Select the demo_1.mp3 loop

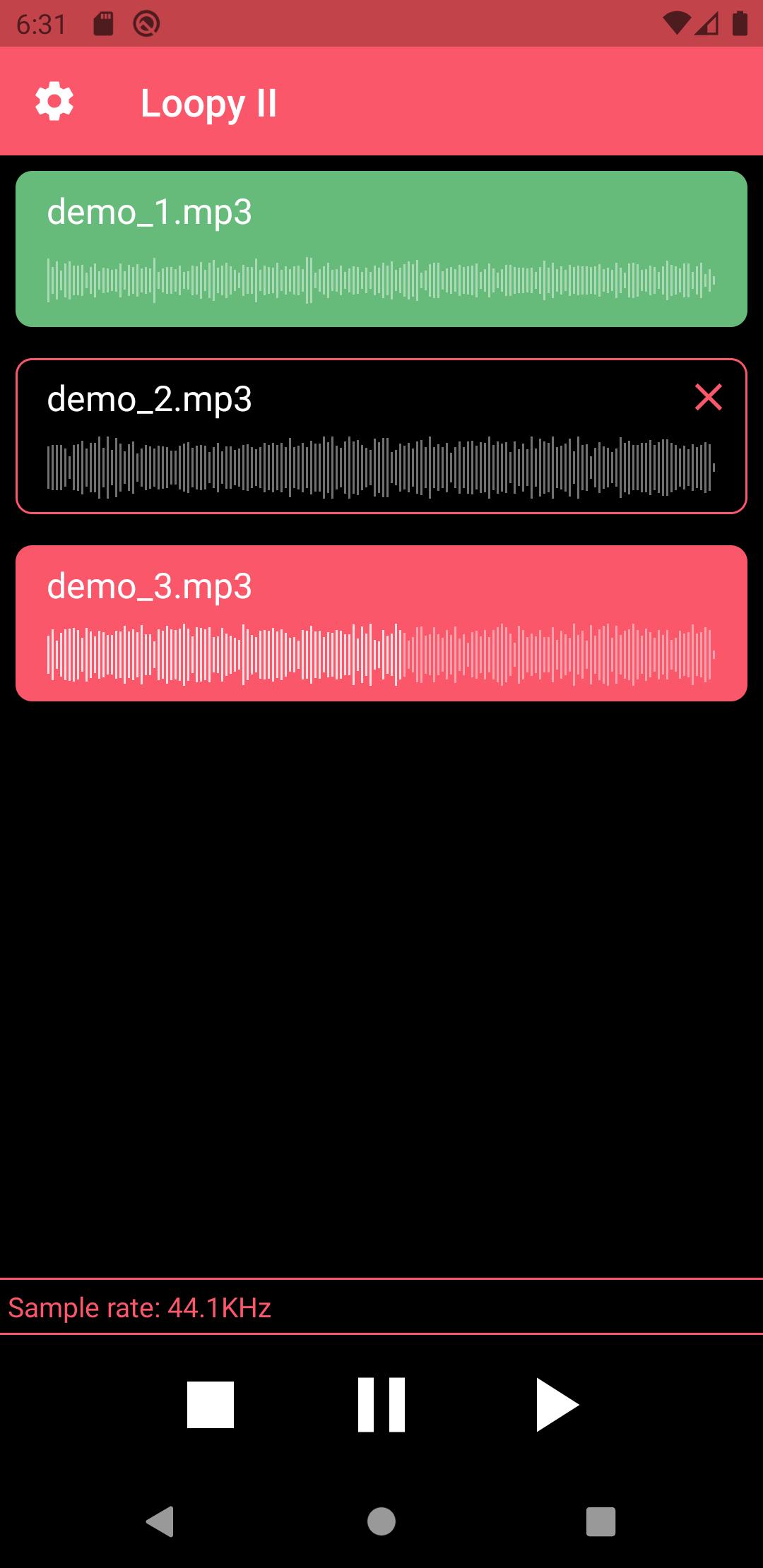click(x=381, y=249)
